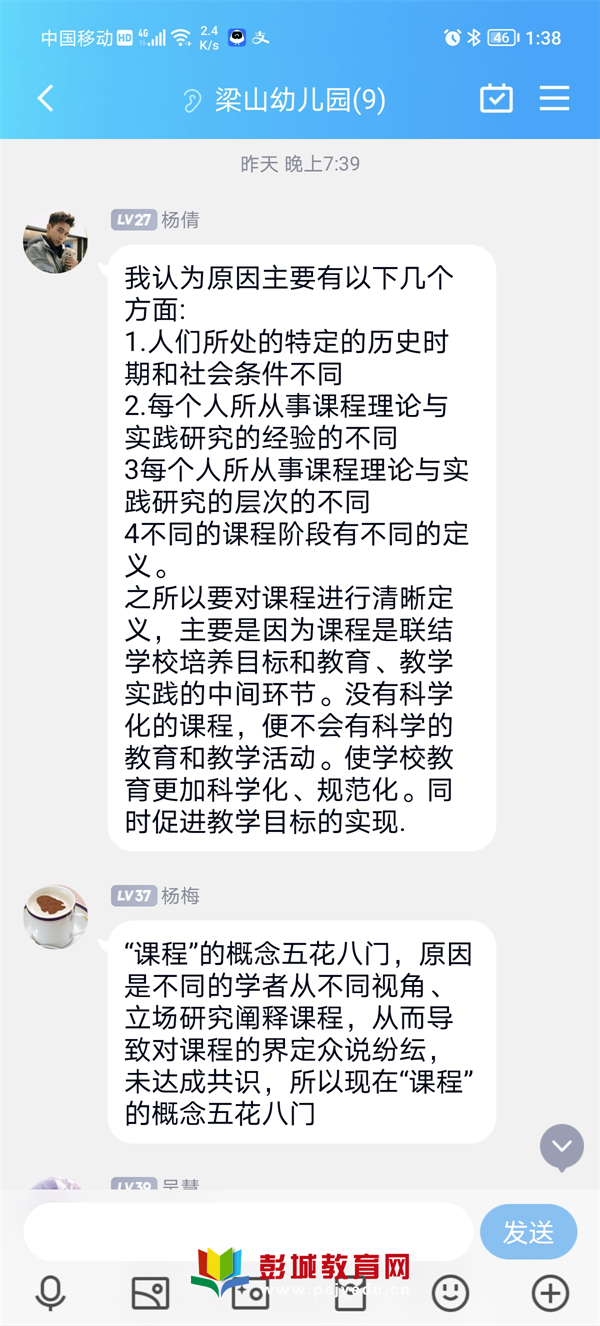Image resolution: width=600 pixels, height=1326 pixels.
Task: Open more attachment options plus icon
Action: pyautogui.click(x=550, y=1293)
